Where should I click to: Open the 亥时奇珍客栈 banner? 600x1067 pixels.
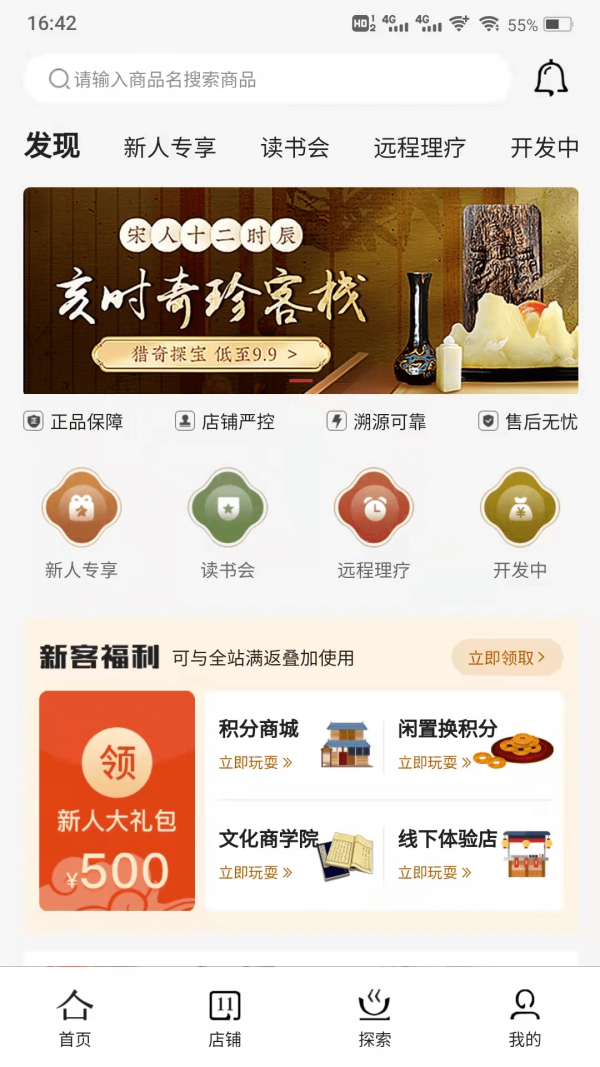pos(300,290)
